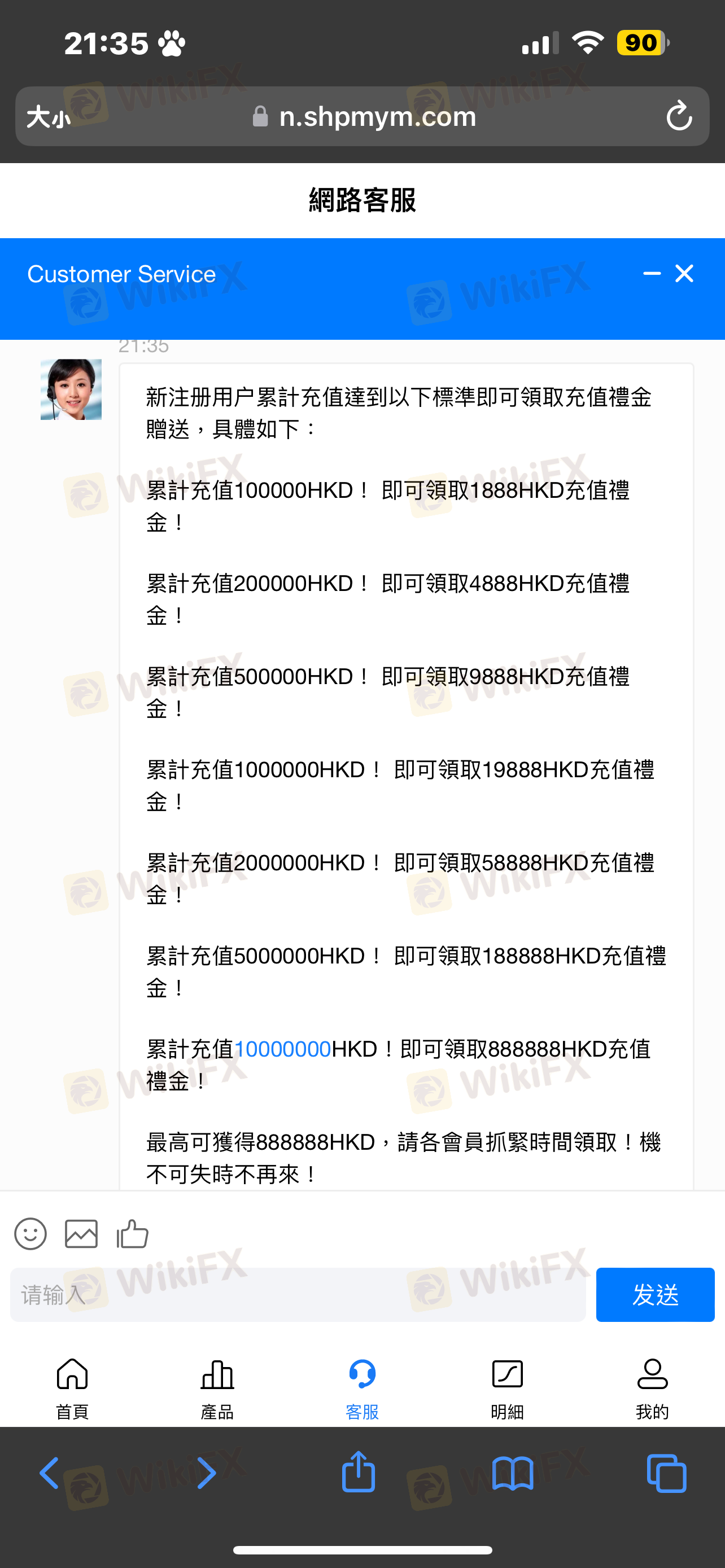Tap the 10000000 link in the message
The image size is (725, 1568).
pos(282,1049)
